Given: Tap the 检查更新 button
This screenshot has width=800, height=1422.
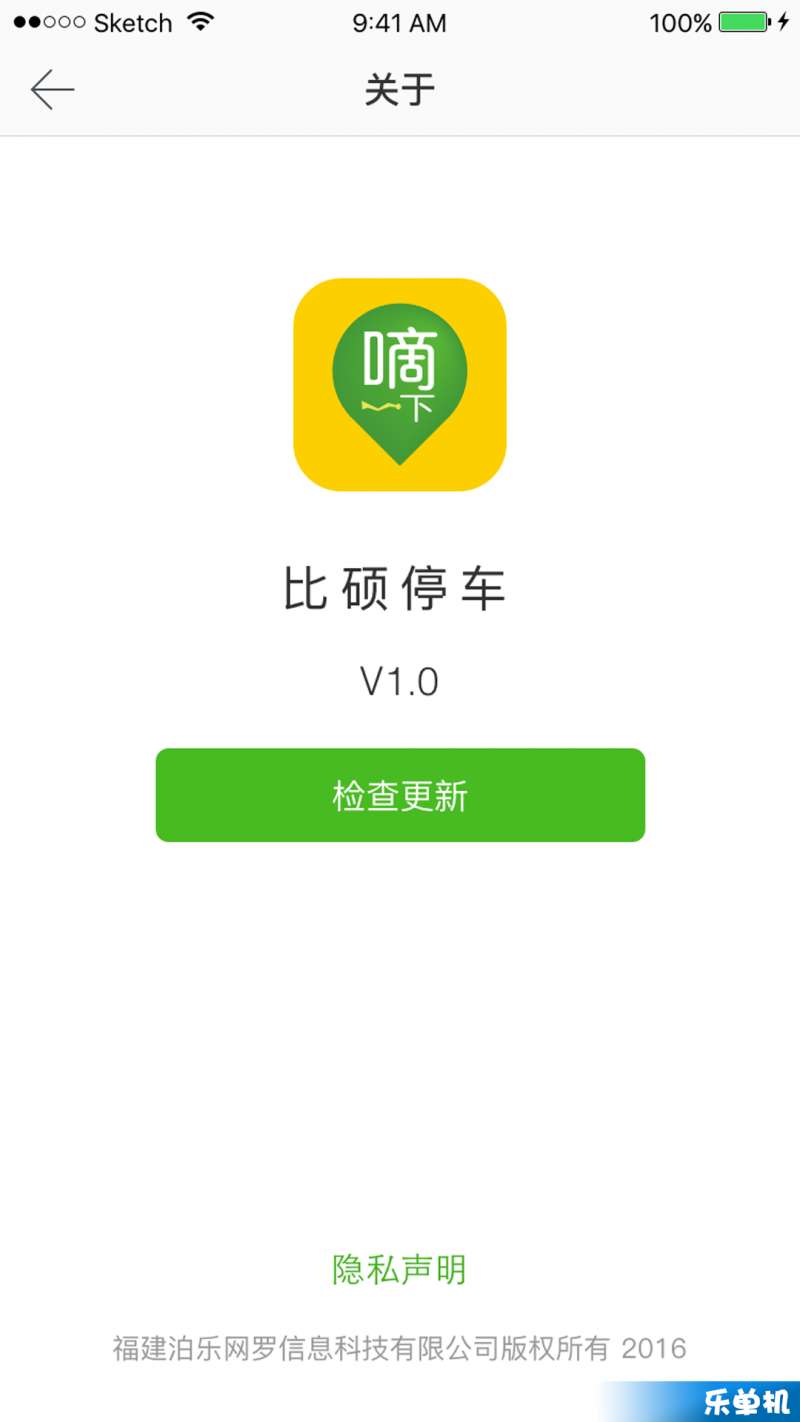Looking at the screenshot, I should [400, 795].
